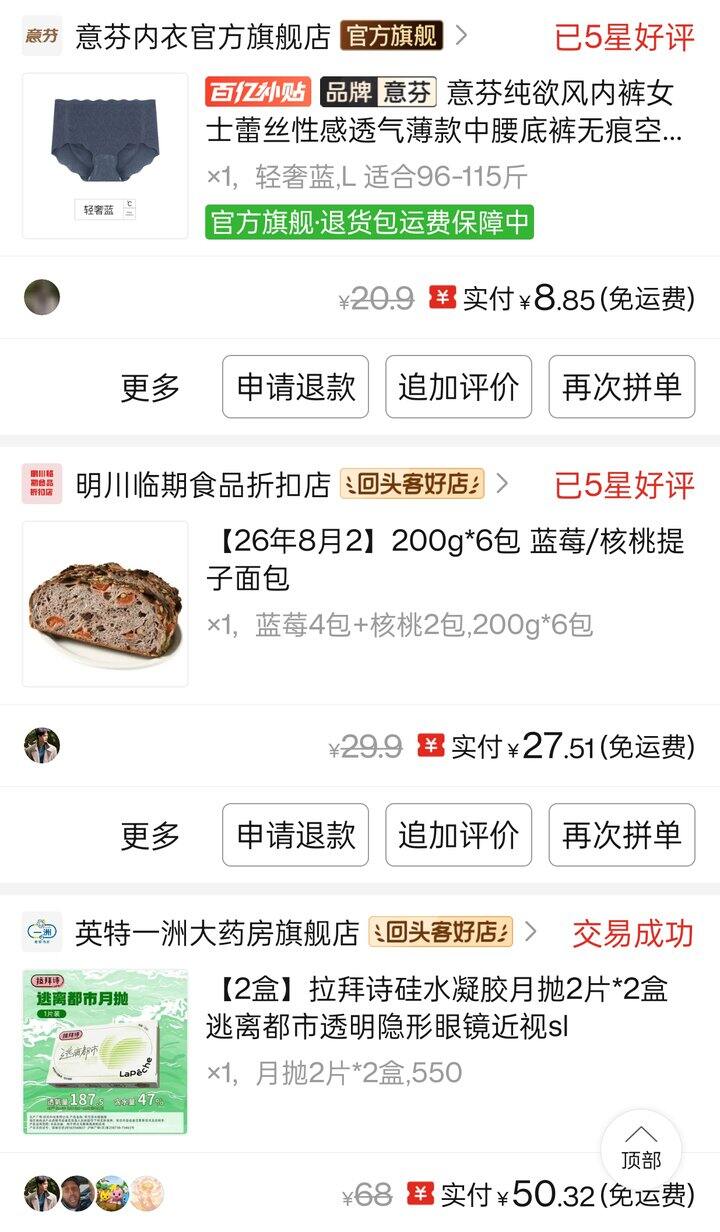Tap 追加评价 for the 意芬 order
The height and width of the screenshot is (1232, 720).
tap(458, 387)
